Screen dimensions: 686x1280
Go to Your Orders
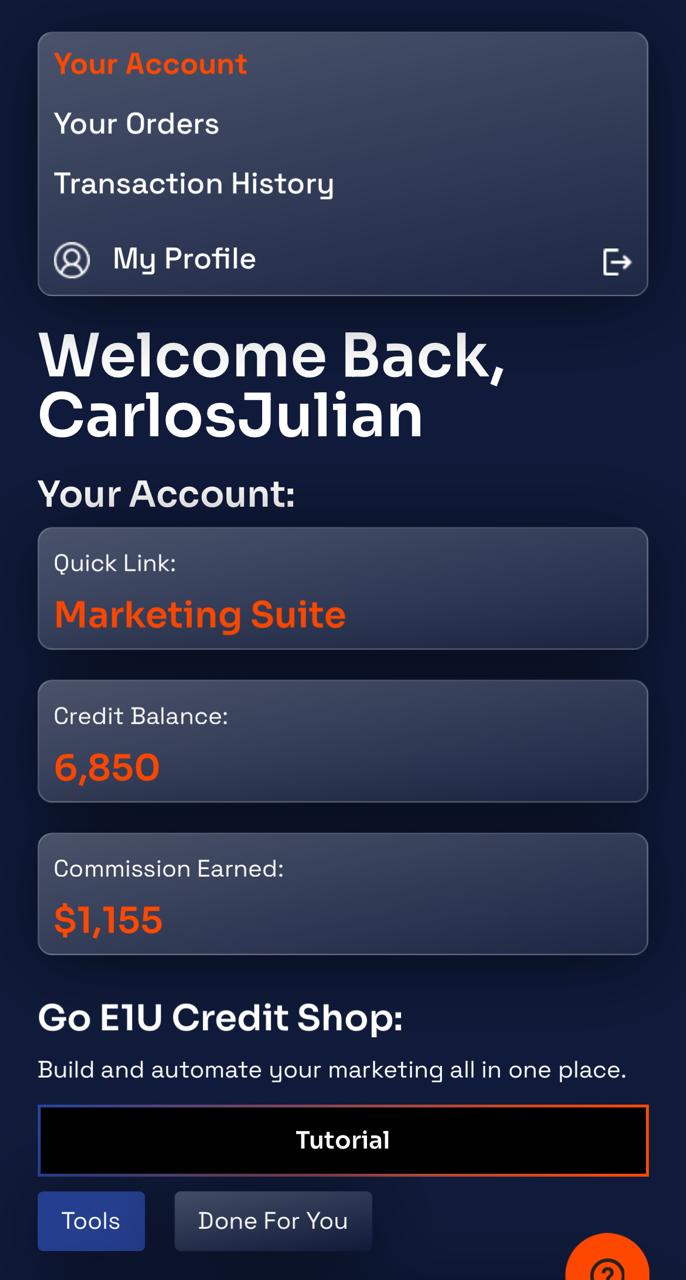click(136, 124)
